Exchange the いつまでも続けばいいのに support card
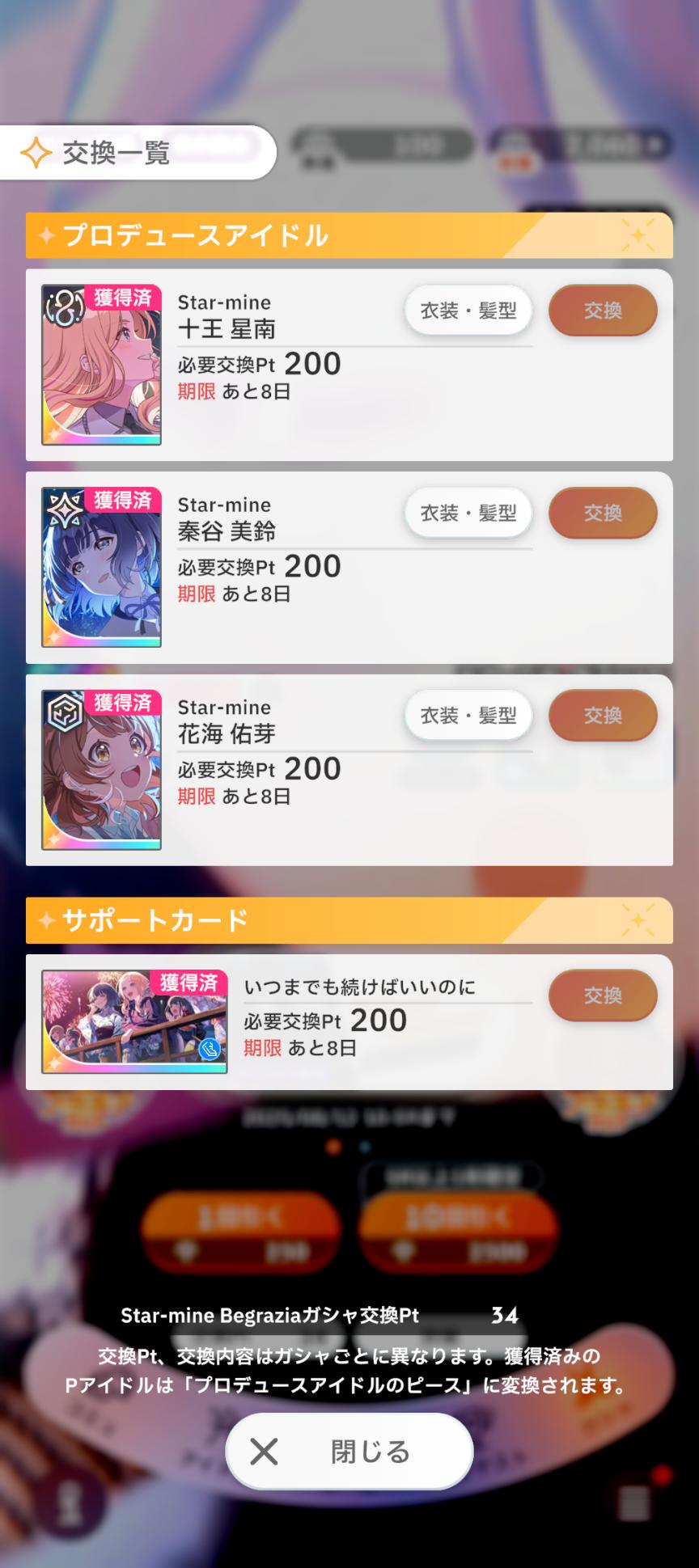The height and width of the screenshot is (1568, 699). 602,995
